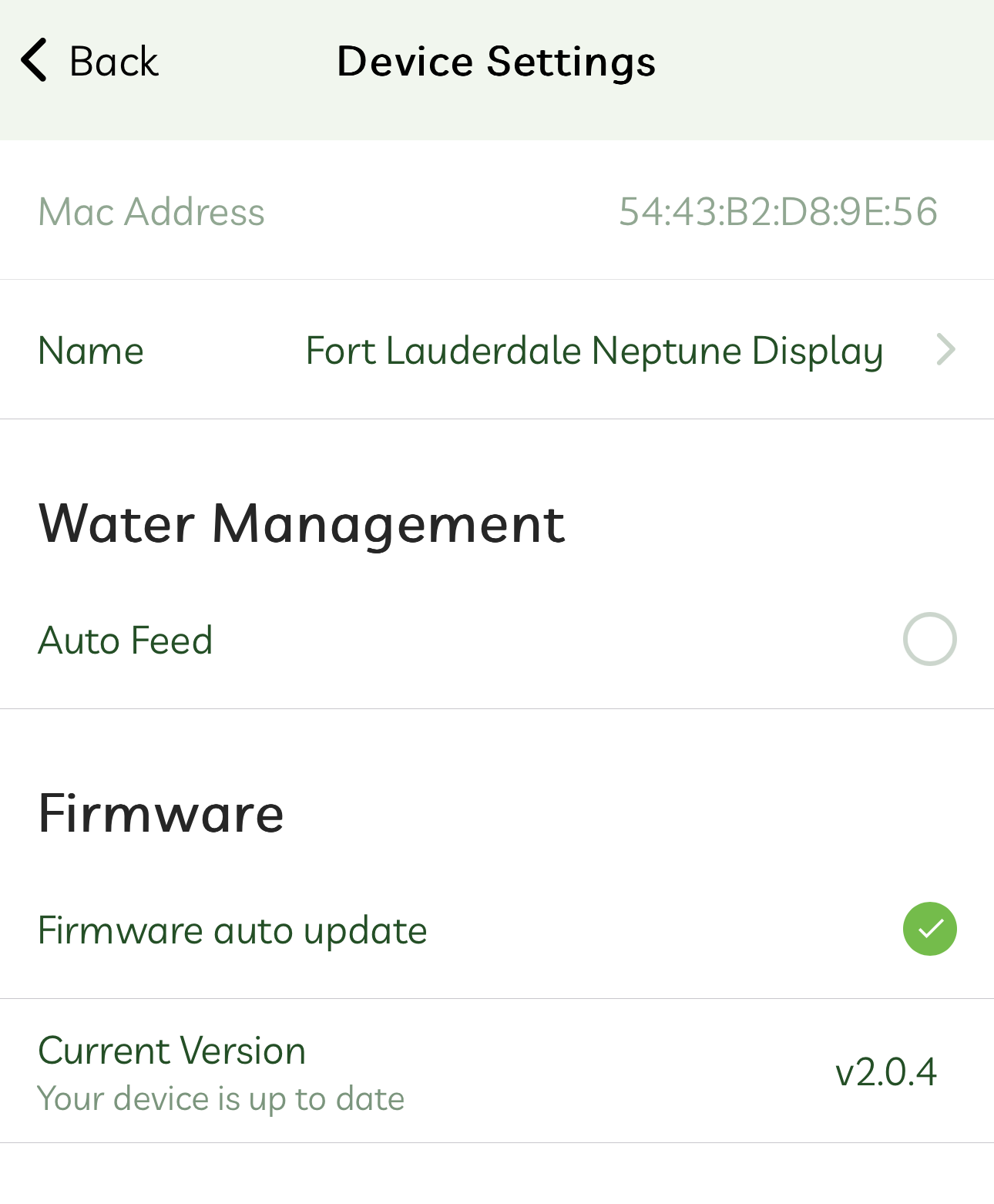Click the v2.0.4 version indicator
Screen dimensions: 994x1204
tap(885, 1070)
